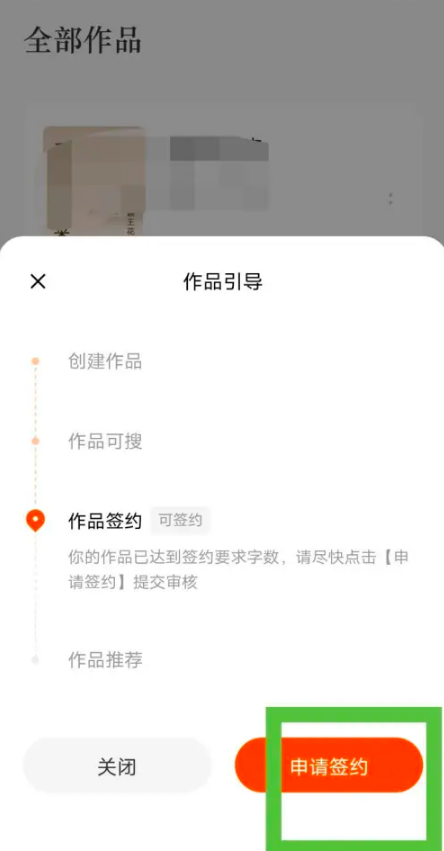The width and height of the screenshot is (444, 851).
Task: Close the 作品引导 sheet with X
Action: point(38,281)
